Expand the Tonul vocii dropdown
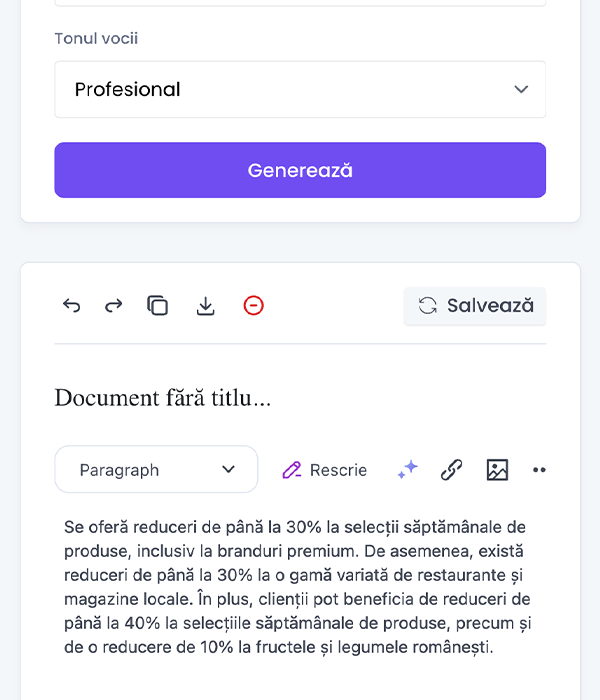Screen dimensions: 600x700 tap(299, 89)
